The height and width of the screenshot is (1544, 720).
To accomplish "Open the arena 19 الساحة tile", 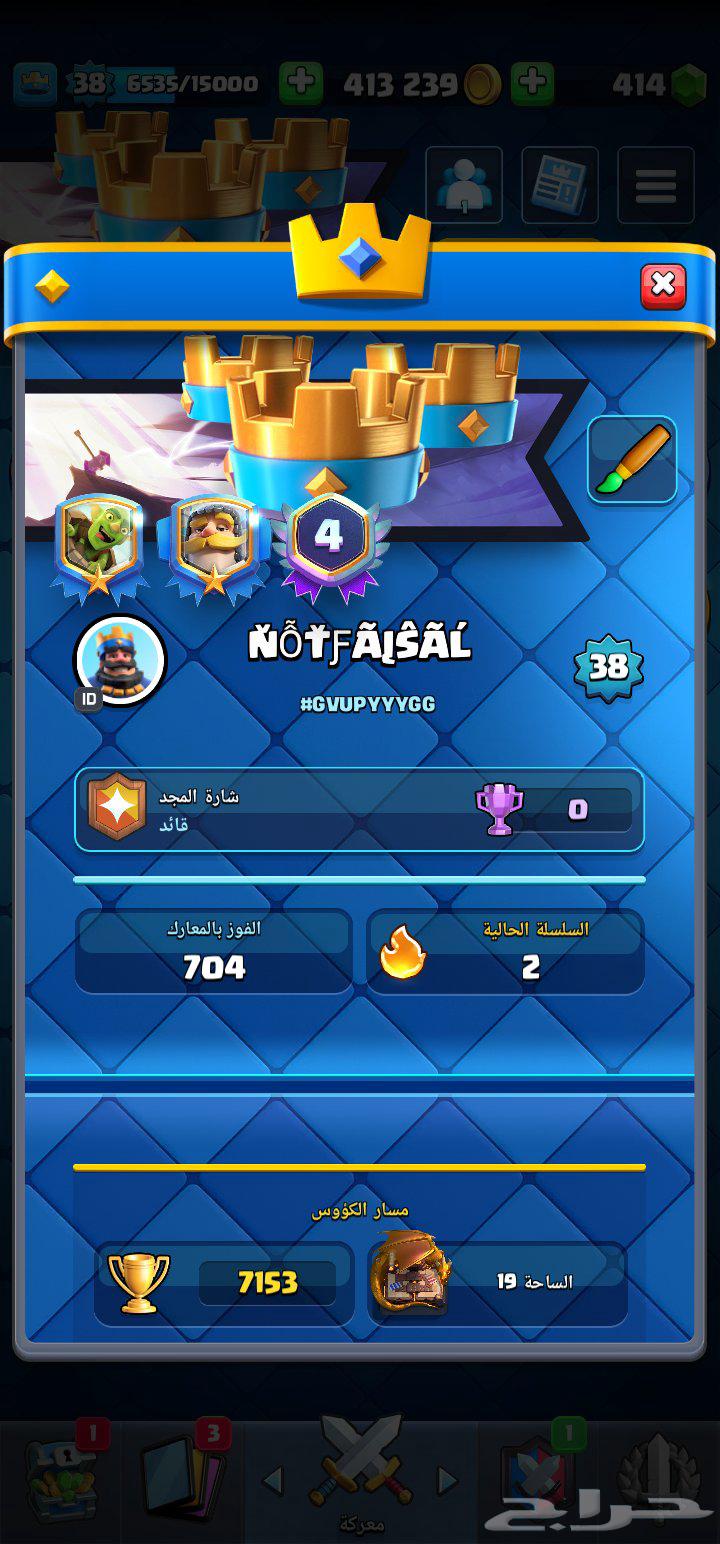I will coord(497,1283).
